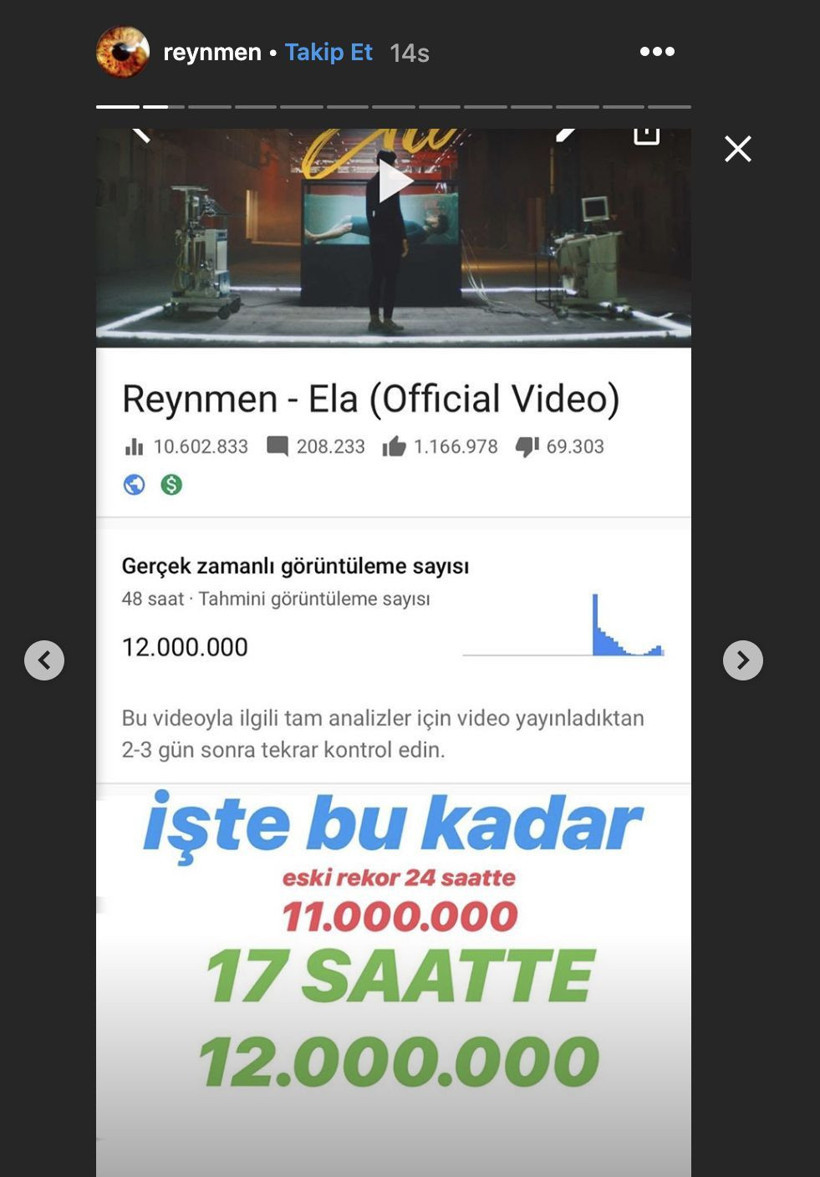Screen dimensions: 820x1177
Task: Open the three-dot story options menu
Action: pos(657,50)
